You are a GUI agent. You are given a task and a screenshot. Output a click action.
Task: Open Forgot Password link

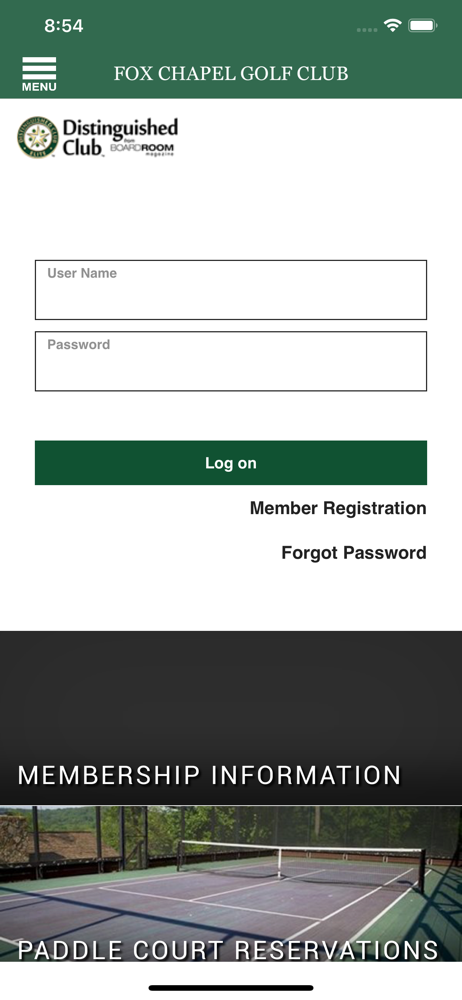click(354, 553)
